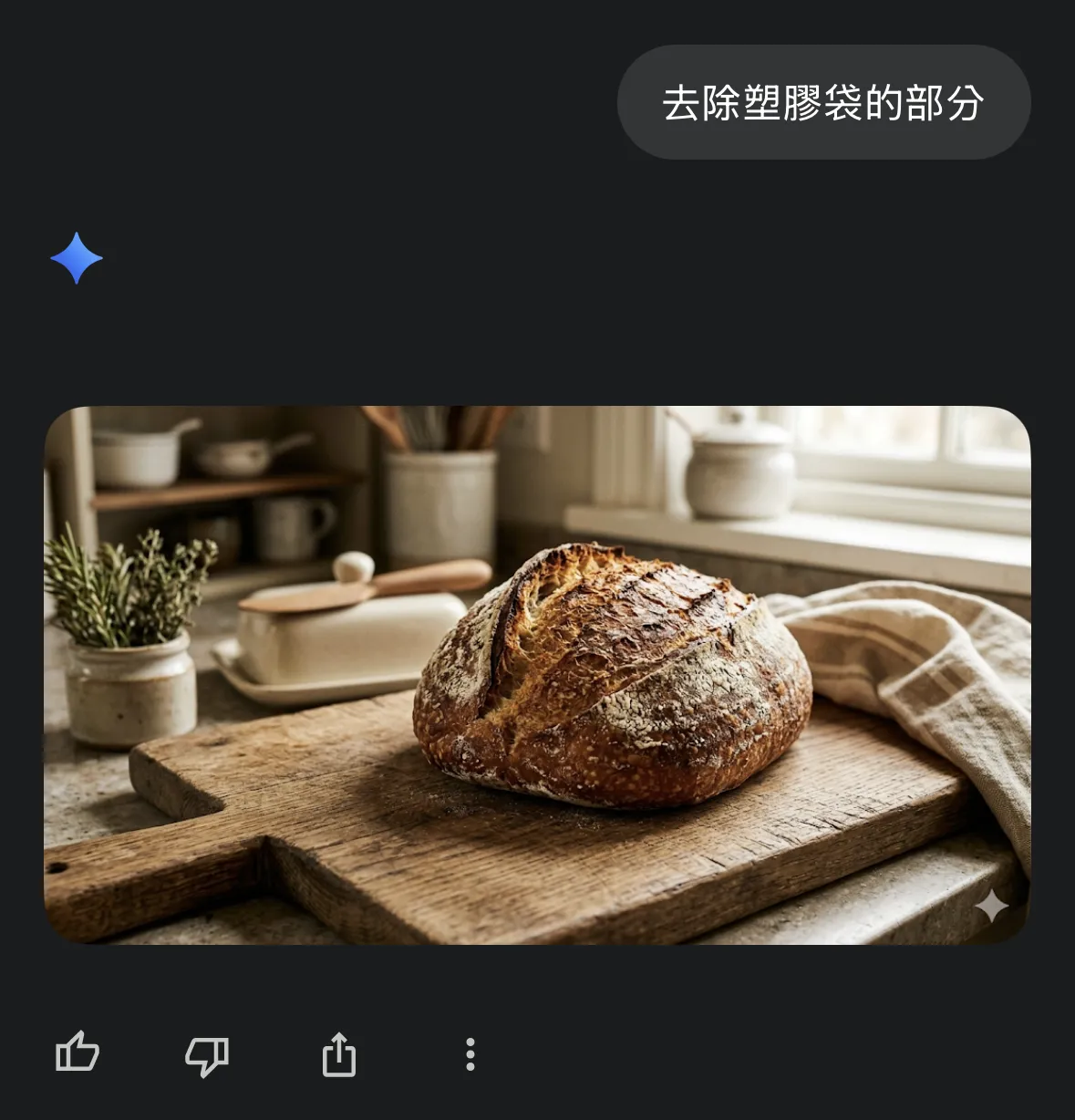Expand sharing options via the share icon
The height and width of the screenshot is (1120, 1075).
point(339,1053)
